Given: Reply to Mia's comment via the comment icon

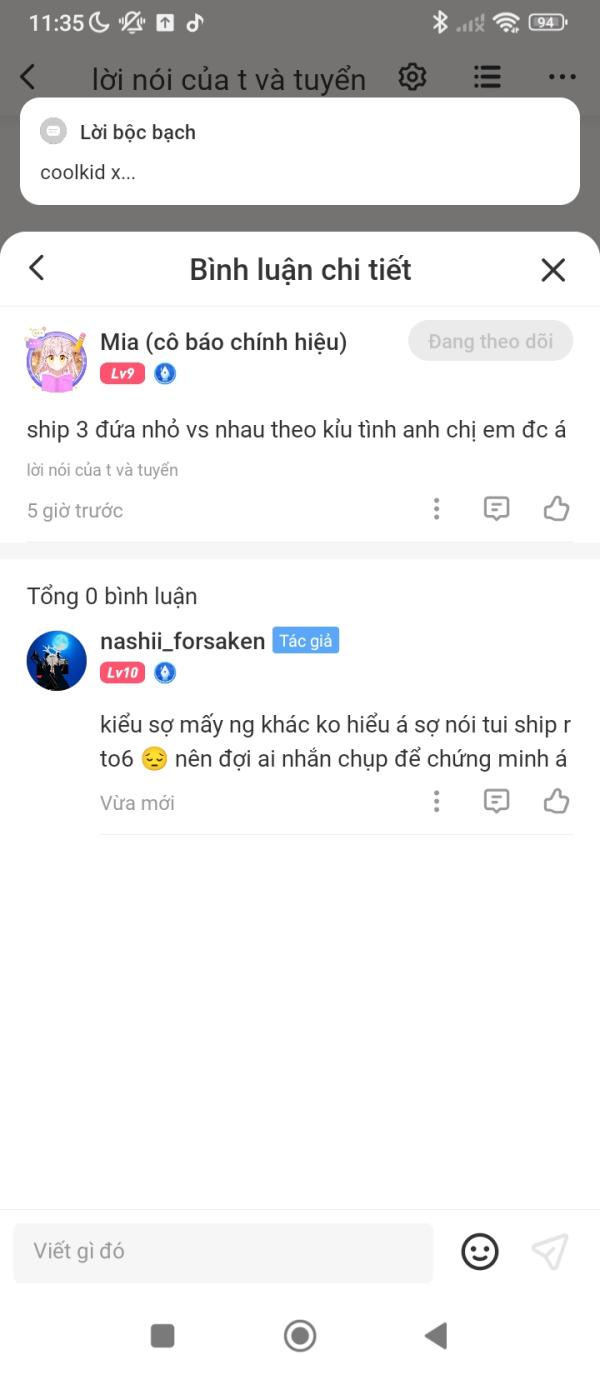Looking at the screenshot, I should point(496,509).
